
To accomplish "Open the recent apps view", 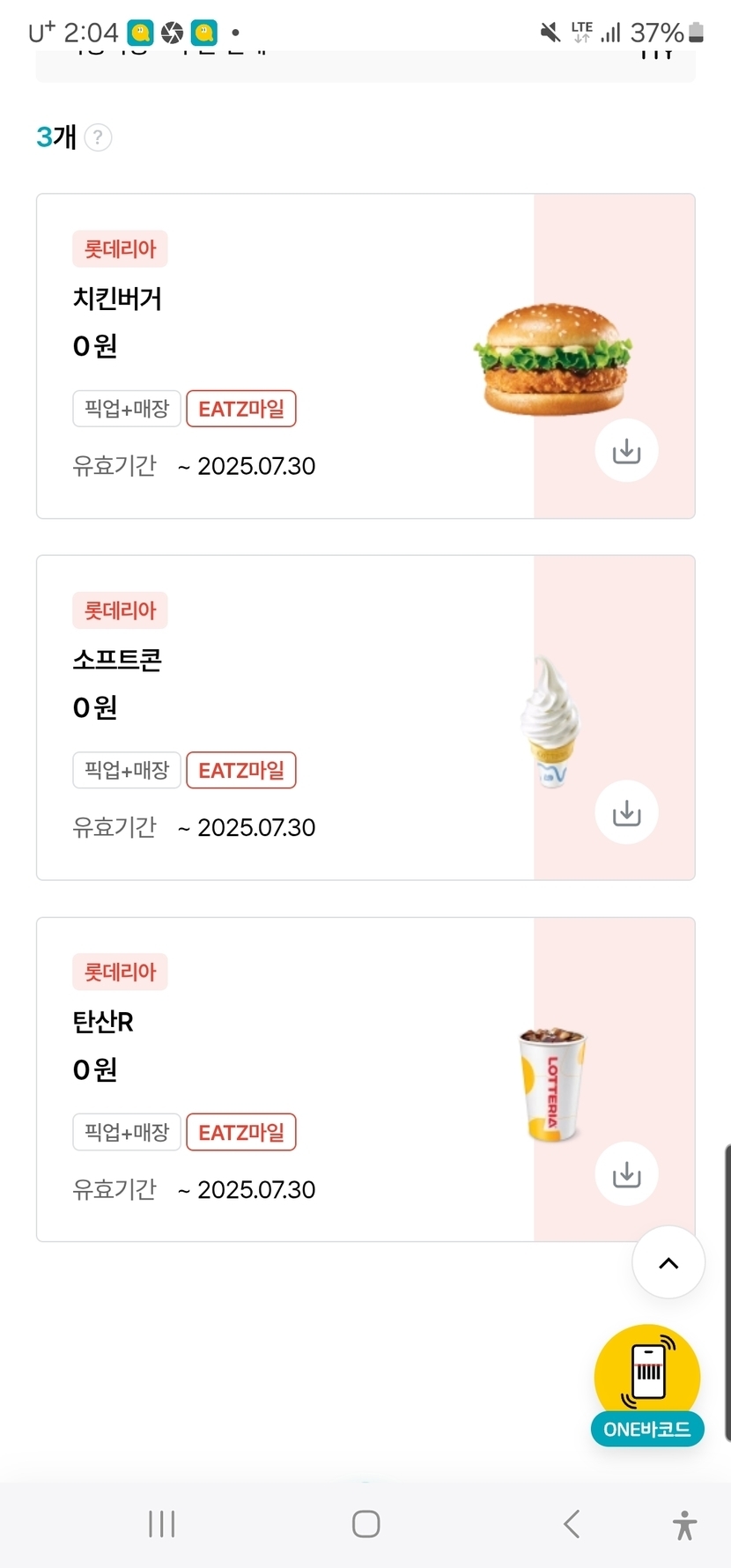I will [x=162, y=1523].
